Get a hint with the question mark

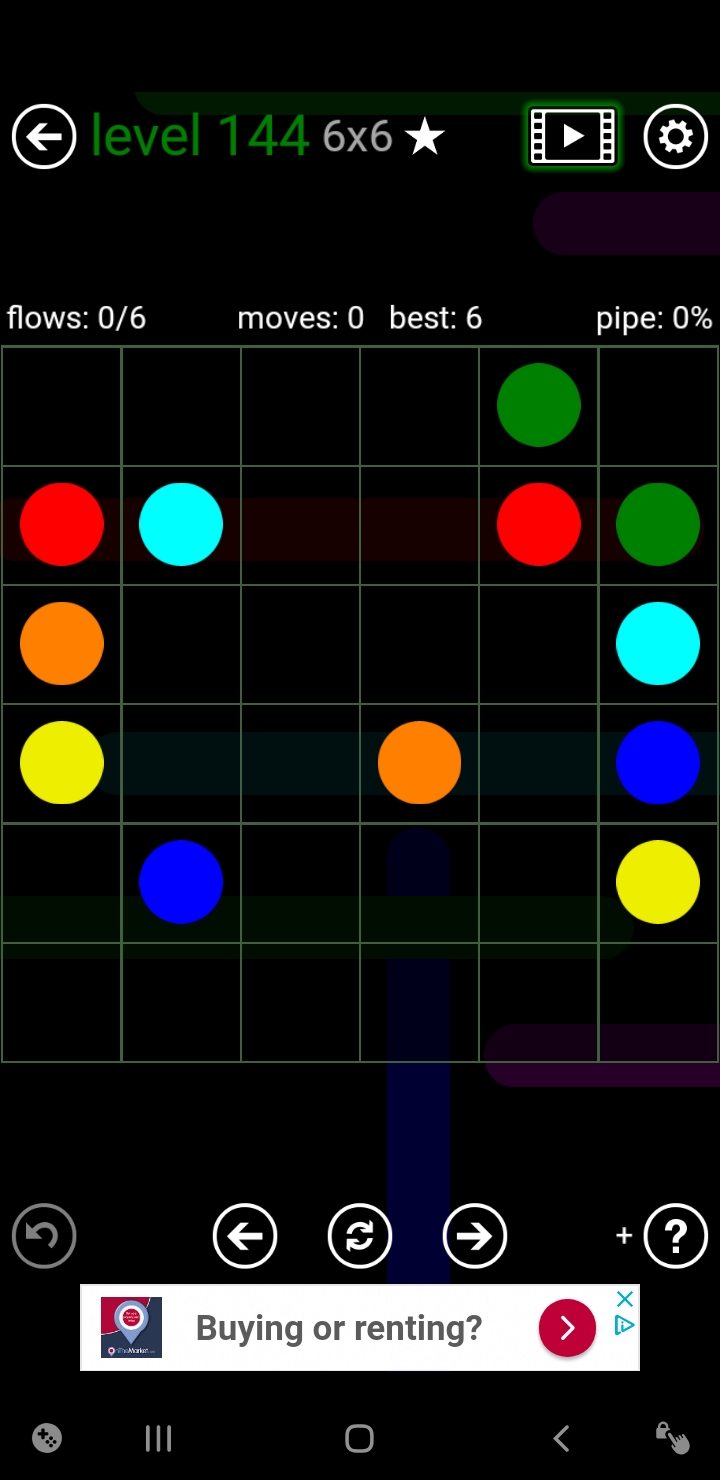tap(675, 1236)
